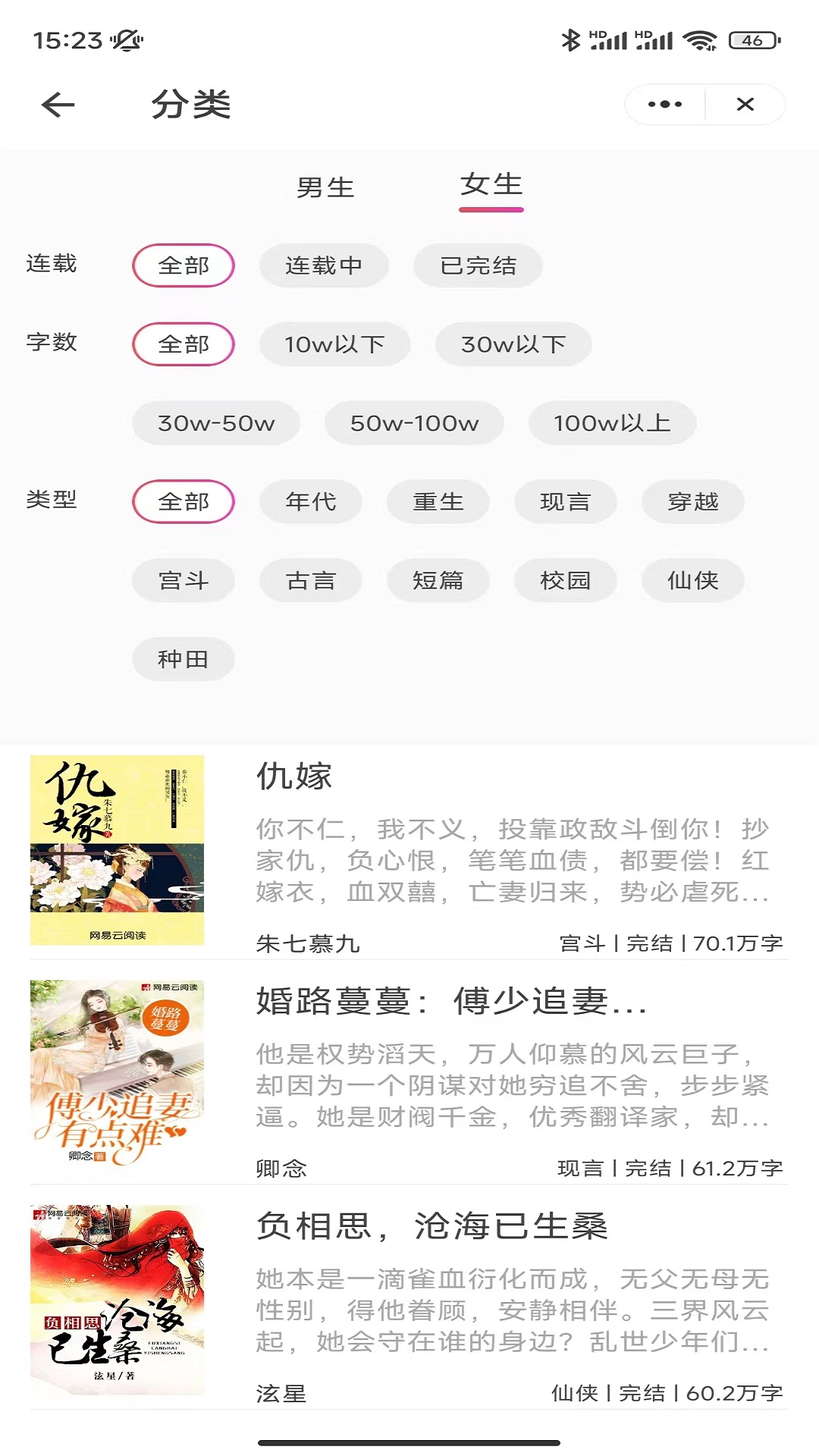Select the 种田 genre filter
This screenshot has width=819, height=1456.
[x=184, y=659]
